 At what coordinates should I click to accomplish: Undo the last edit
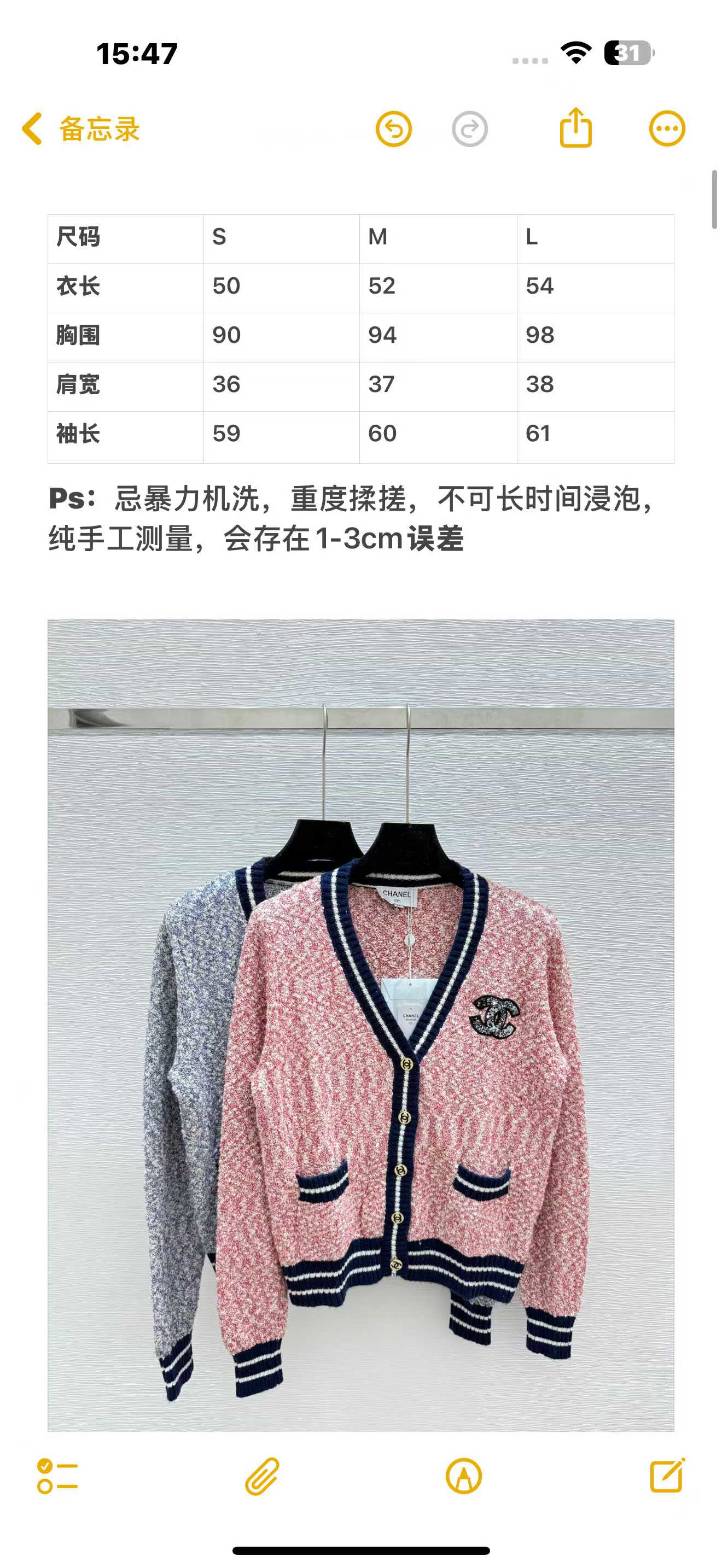point(393,129)
